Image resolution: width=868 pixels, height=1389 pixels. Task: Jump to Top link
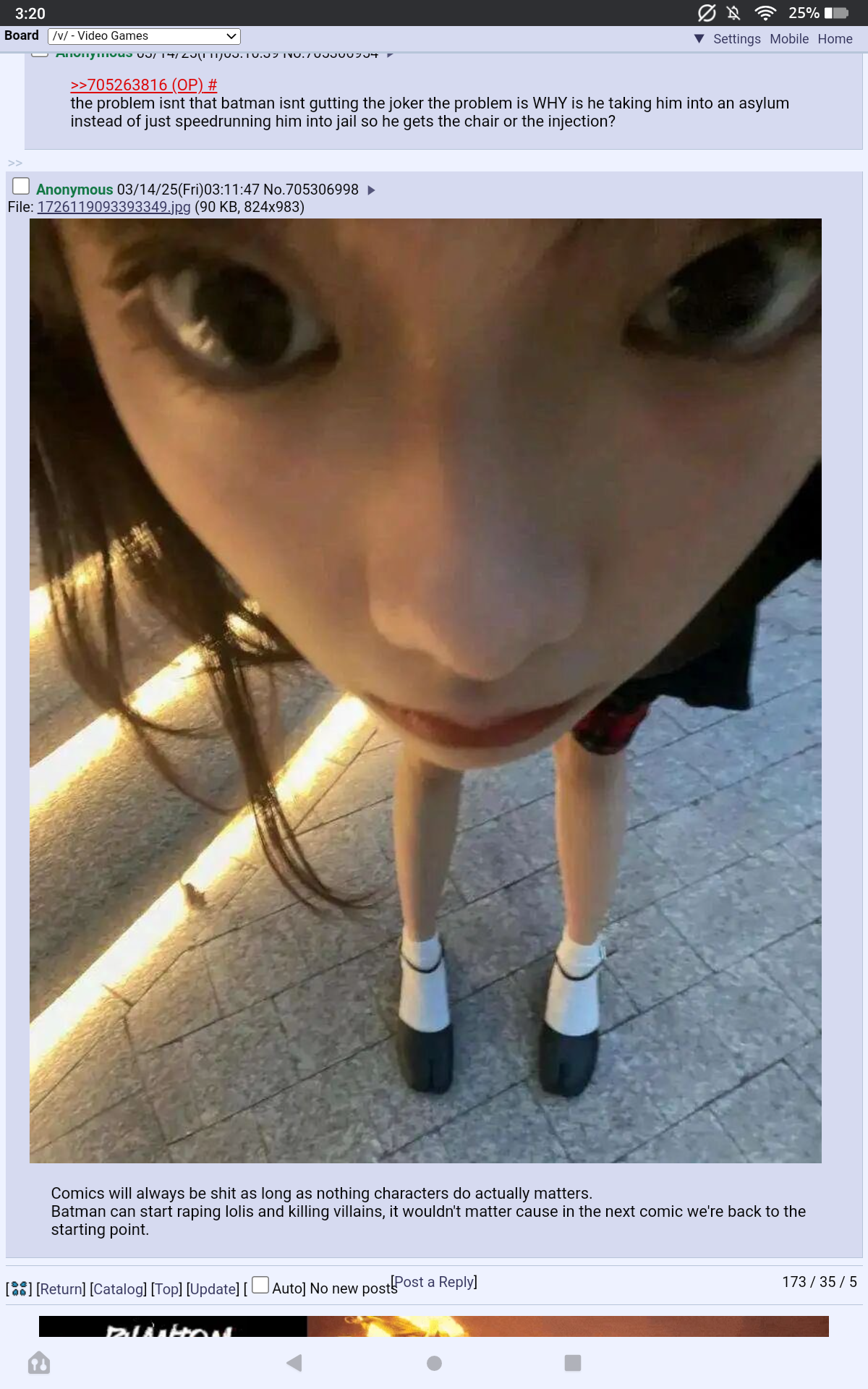pyautogui.click(x=166, y=1289)
